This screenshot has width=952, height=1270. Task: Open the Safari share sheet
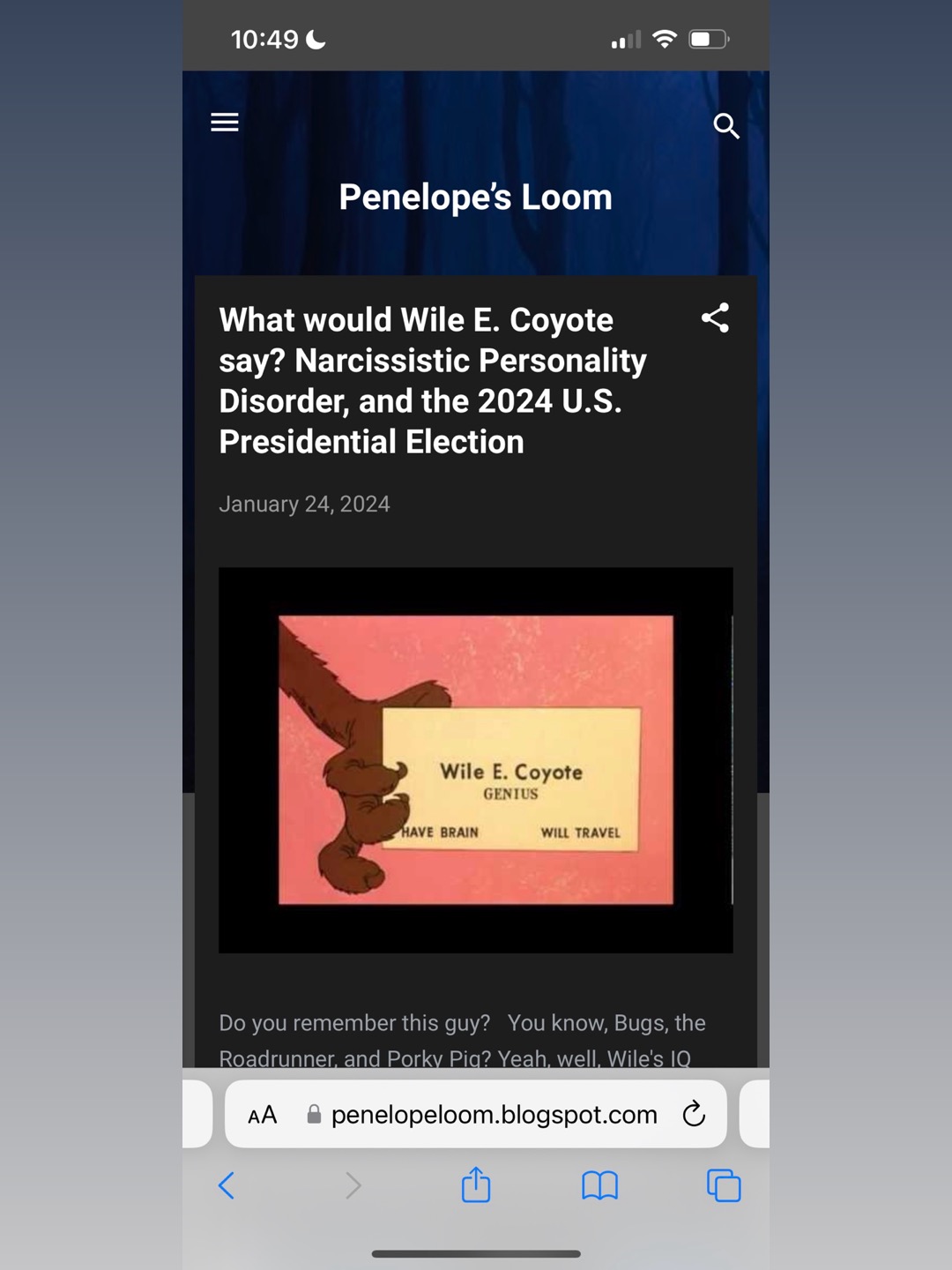point(476,1184)
